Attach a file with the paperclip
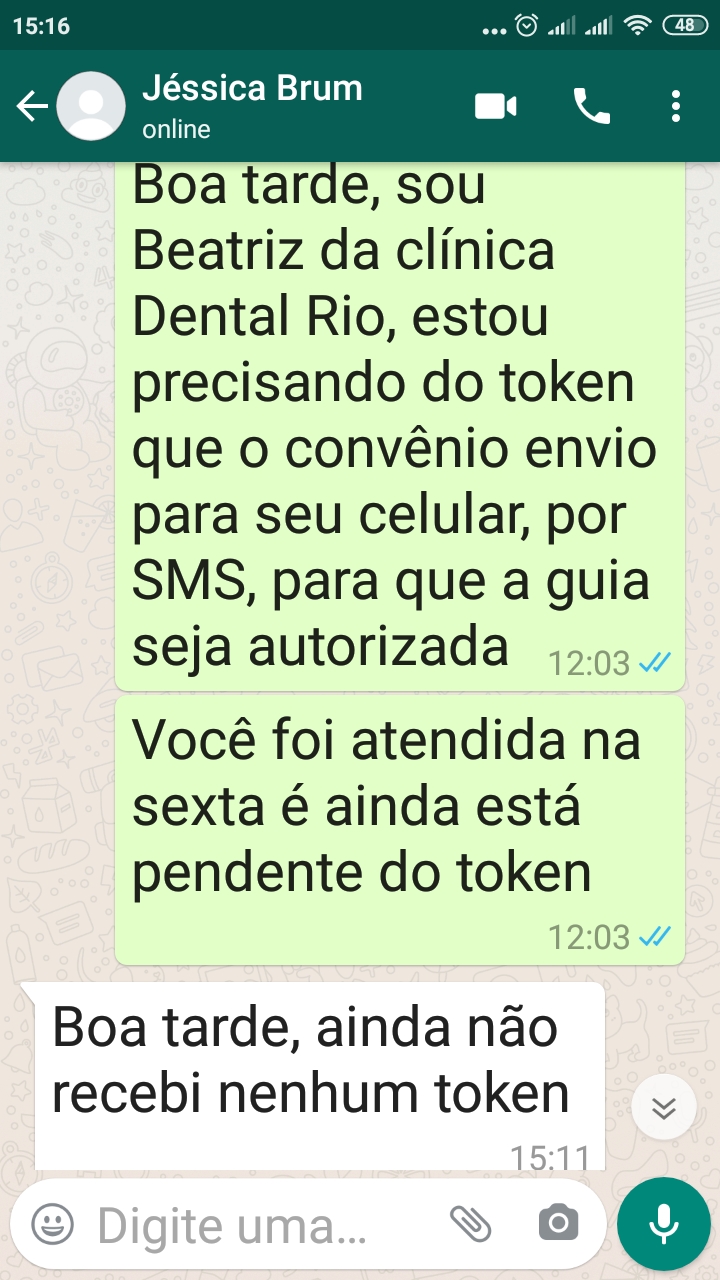720x1280 pixels. point(470,1223)
